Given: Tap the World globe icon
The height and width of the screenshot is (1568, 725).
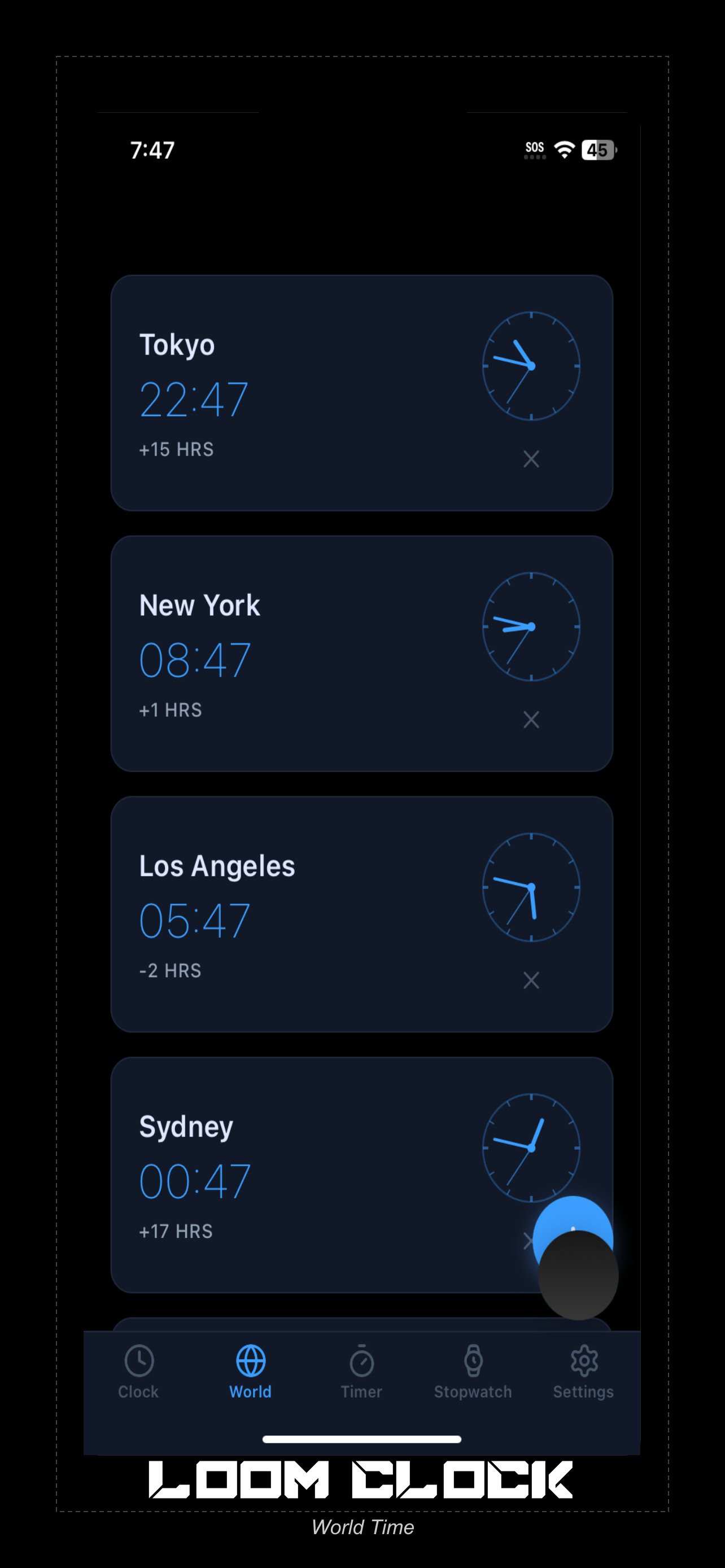Looking at the screenshot, I should tap(250, 1361).
